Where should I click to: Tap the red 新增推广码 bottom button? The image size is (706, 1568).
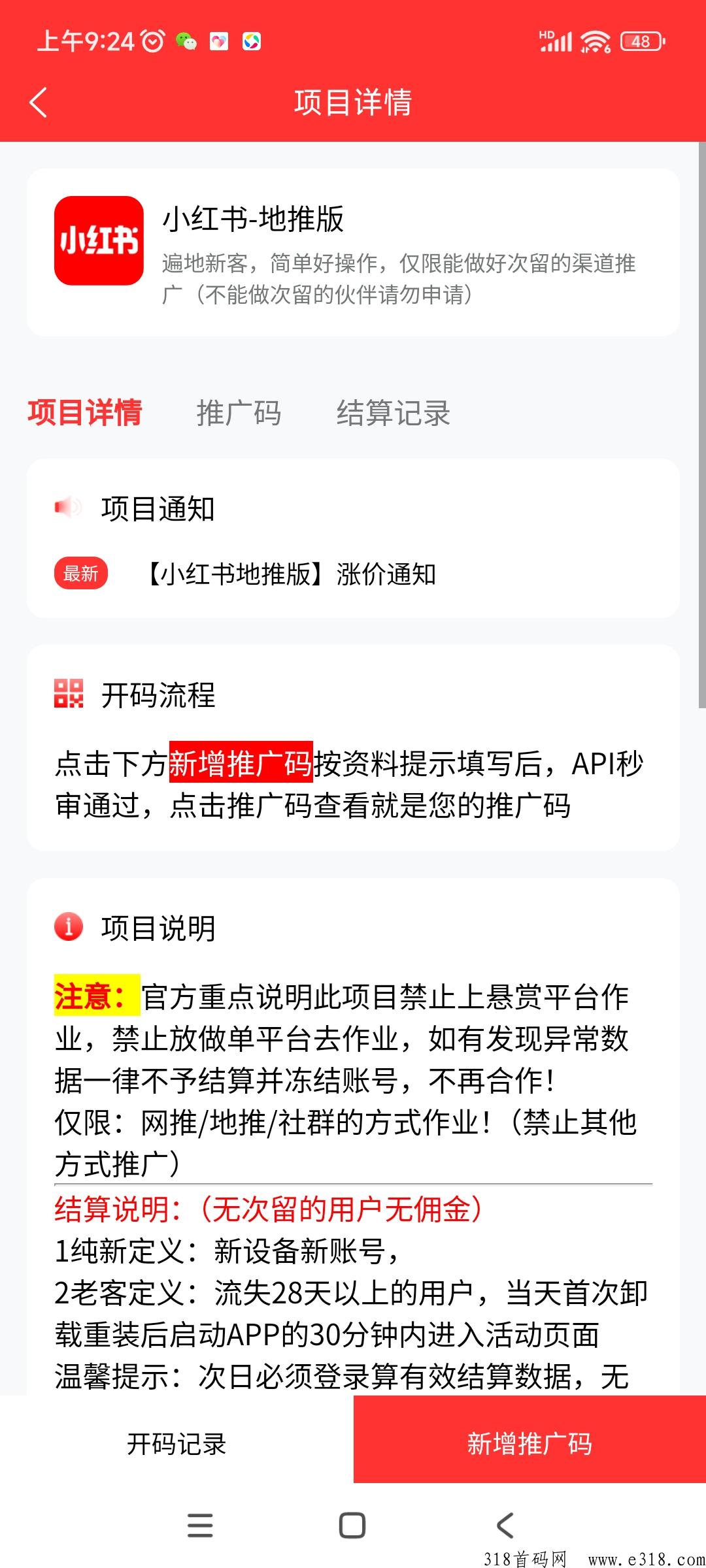(x=529, y=1445)
